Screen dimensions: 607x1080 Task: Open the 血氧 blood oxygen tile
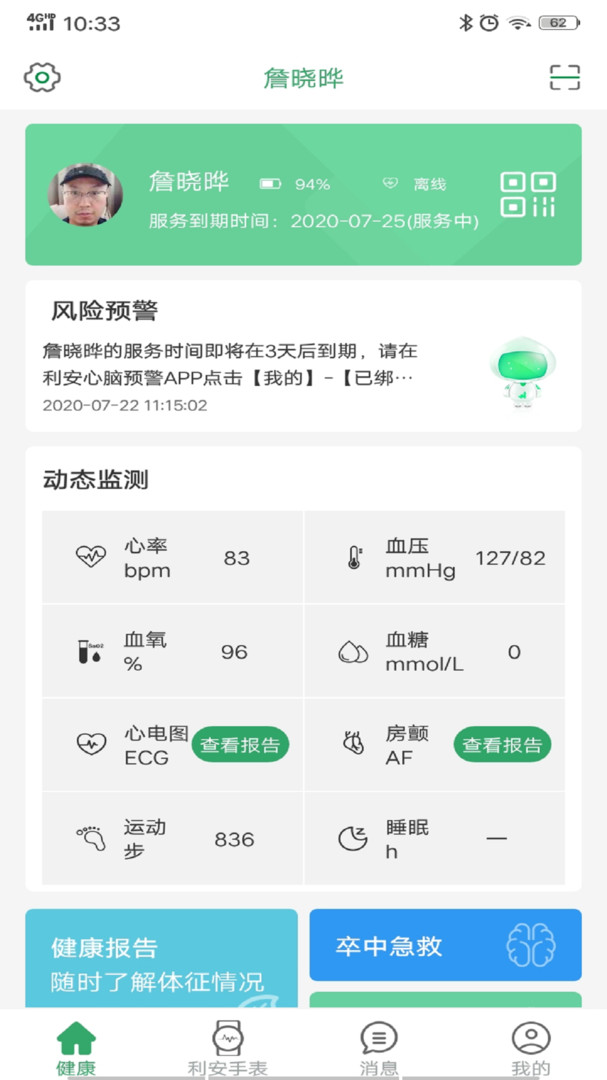click(x=172, y=652)
